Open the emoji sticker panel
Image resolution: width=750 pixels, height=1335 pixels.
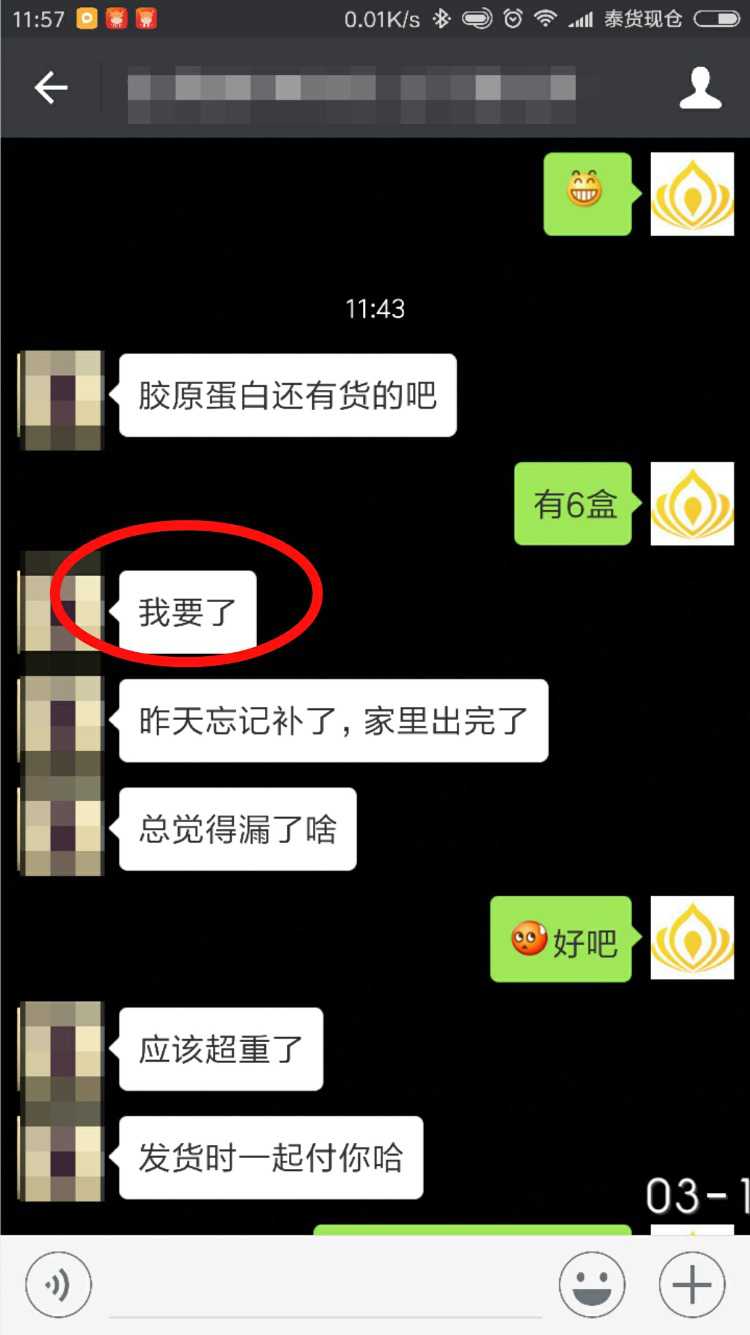tap(592, 1285)
